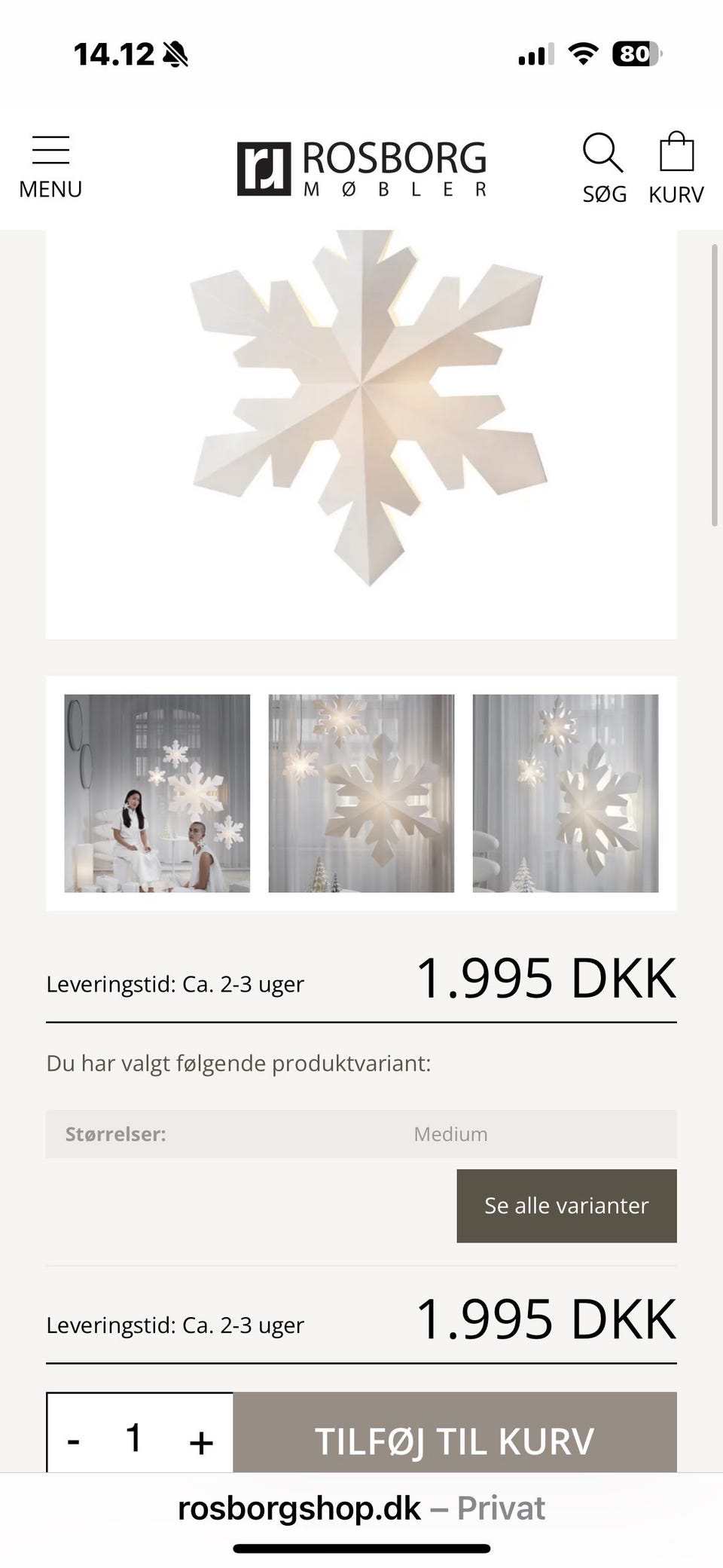Decrease quantity with the minus button

[74, 1440]
